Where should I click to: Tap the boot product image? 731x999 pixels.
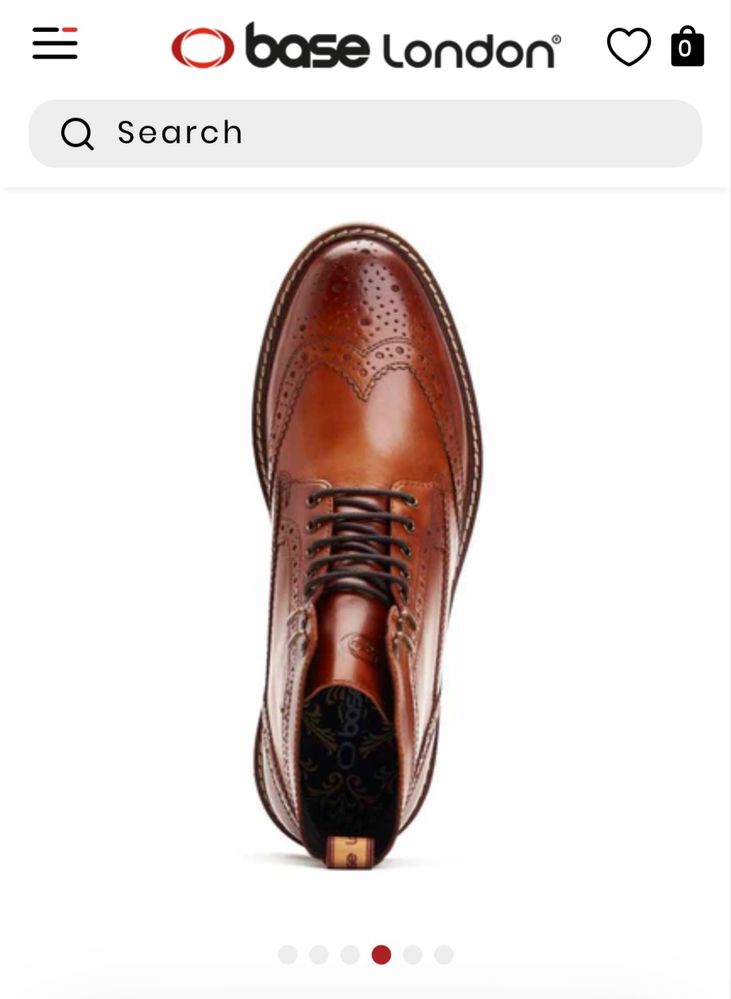pyautogui.click(x=366, y=545)
